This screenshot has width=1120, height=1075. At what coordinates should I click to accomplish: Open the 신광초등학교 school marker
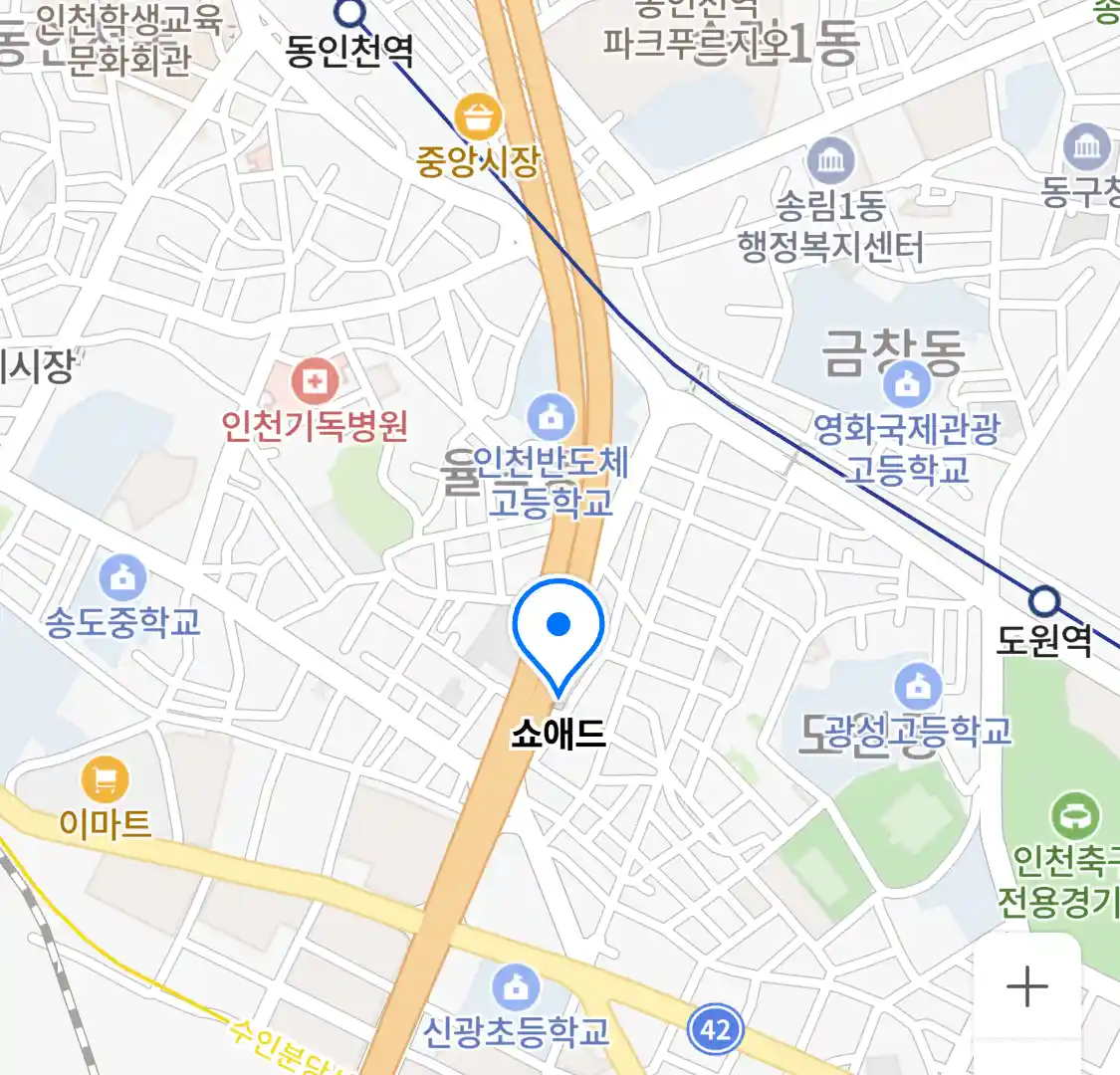click(516, 988)
